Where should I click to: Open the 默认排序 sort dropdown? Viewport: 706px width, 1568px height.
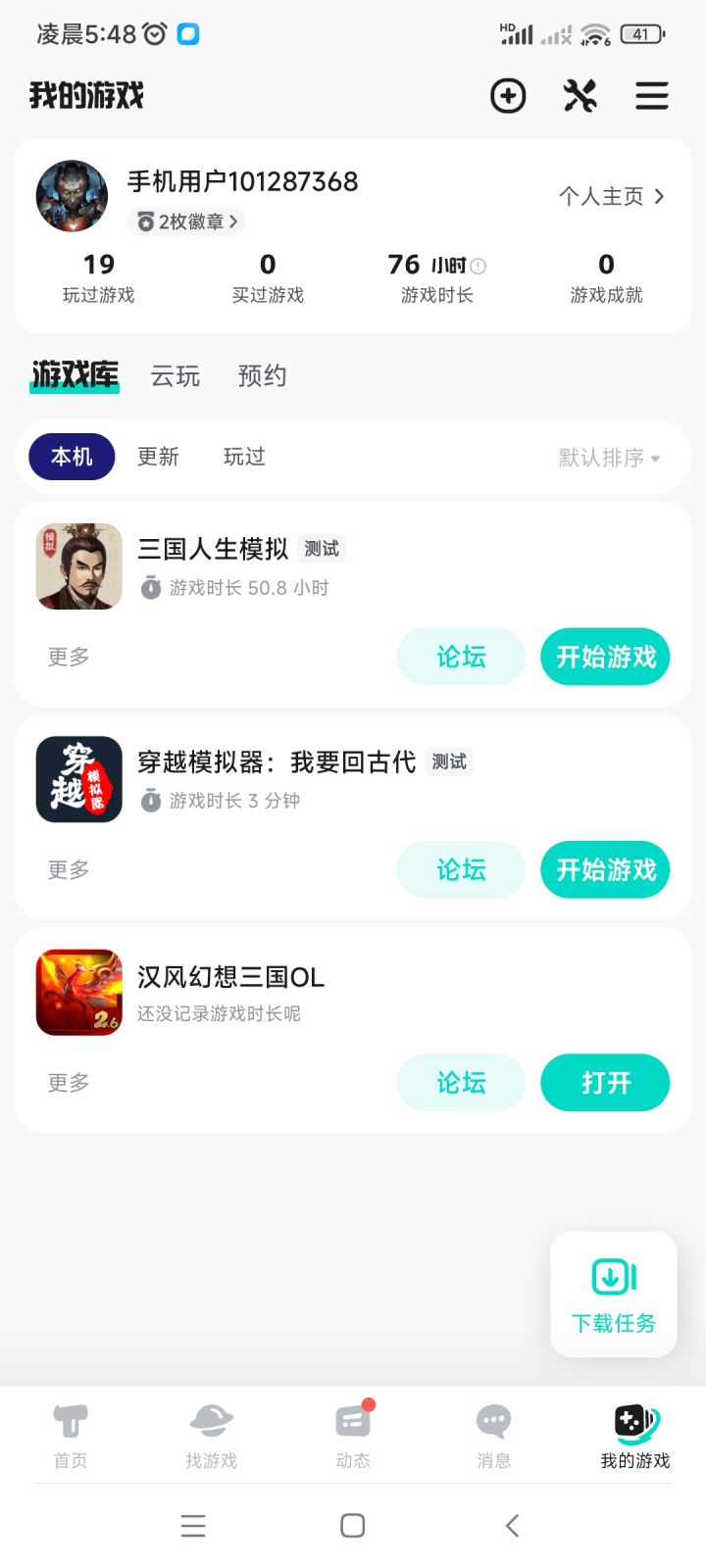609,458
